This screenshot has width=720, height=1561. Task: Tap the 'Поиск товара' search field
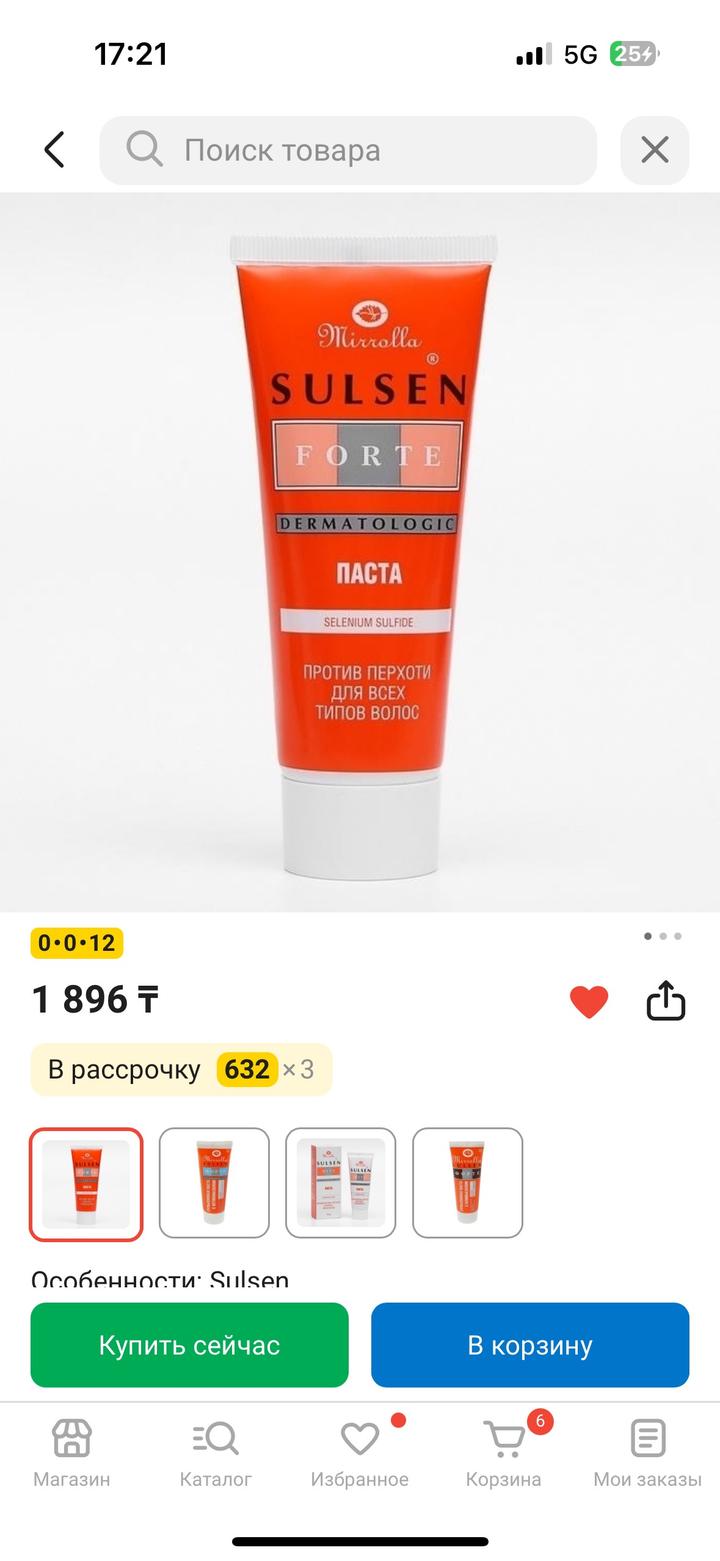click(x=348, y=150)
